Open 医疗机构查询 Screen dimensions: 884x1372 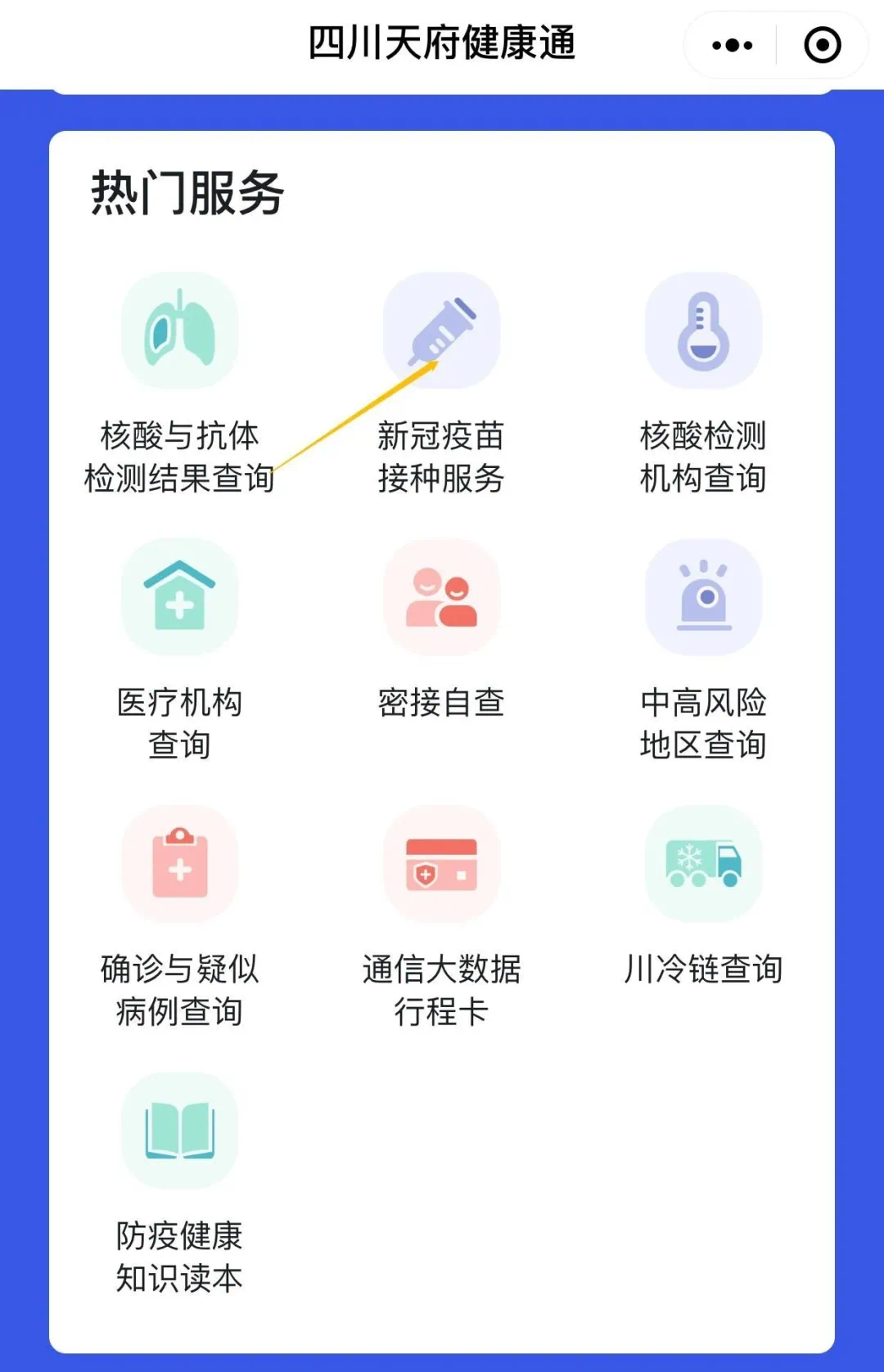(179, 597)
